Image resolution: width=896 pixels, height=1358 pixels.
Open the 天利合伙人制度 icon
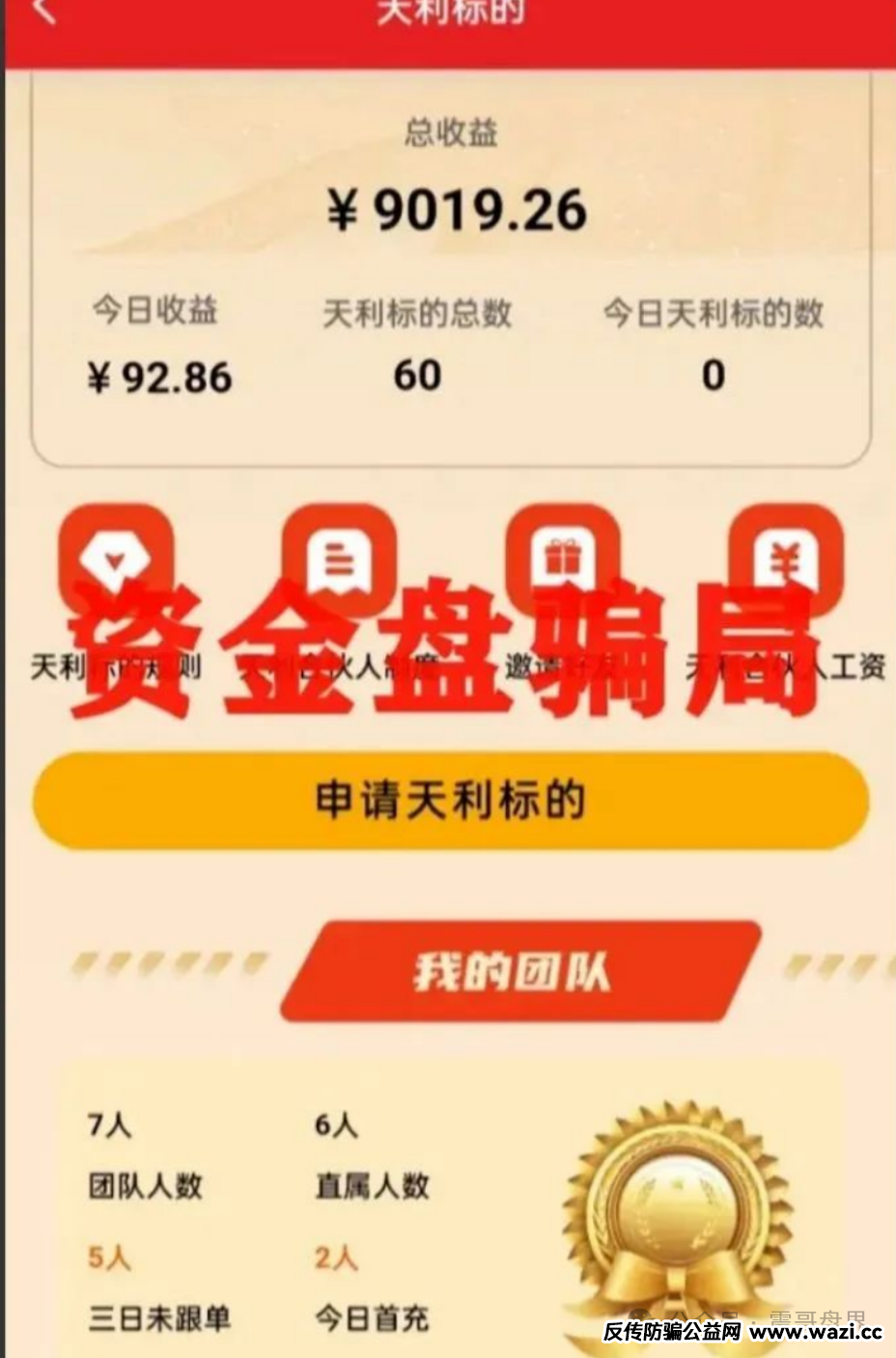[x=340, y=559]
